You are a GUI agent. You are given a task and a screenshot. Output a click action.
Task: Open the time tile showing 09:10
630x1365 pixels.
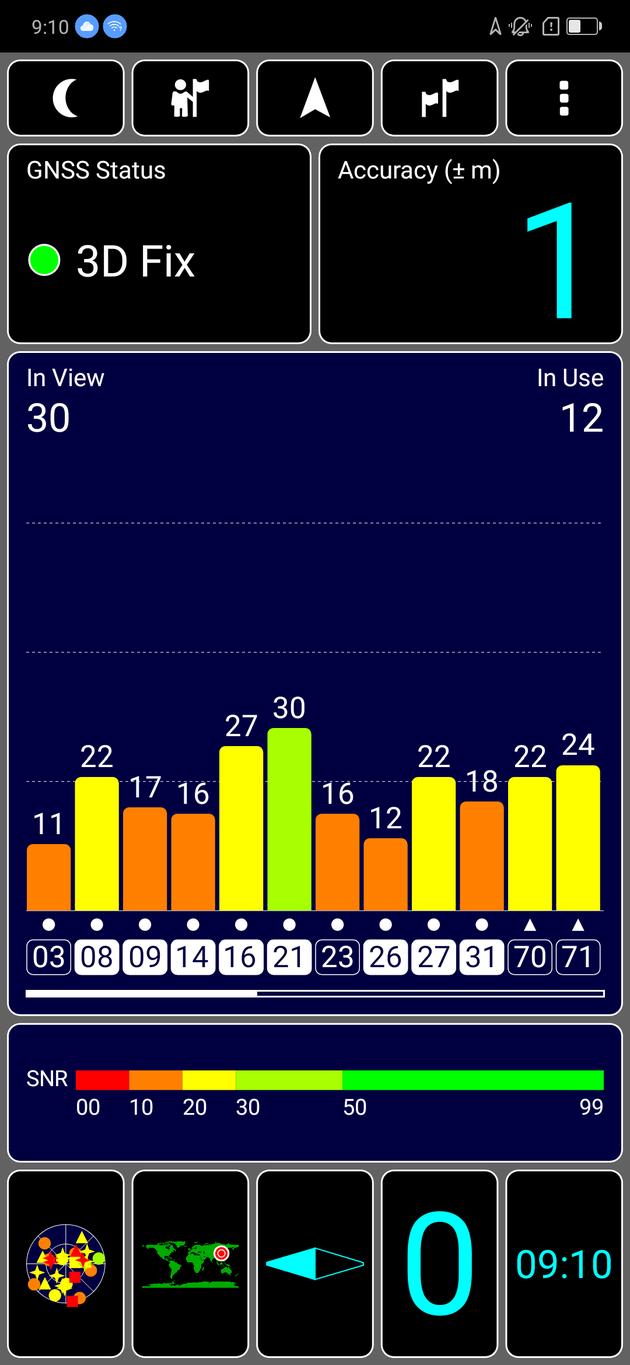[564, 1263]
